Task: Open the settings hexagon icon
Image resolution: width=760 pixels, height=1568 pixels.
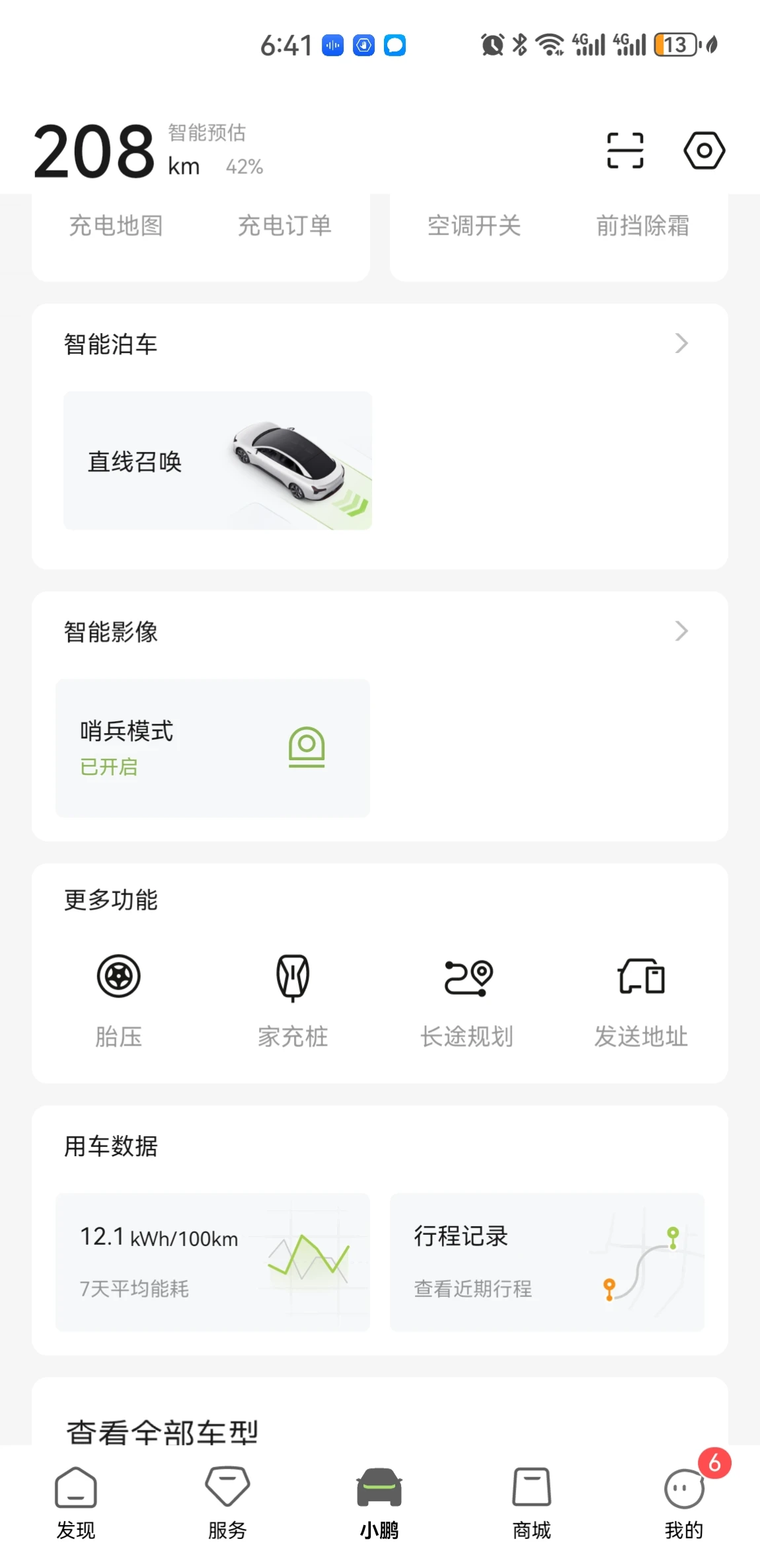Action: (704, 151)
